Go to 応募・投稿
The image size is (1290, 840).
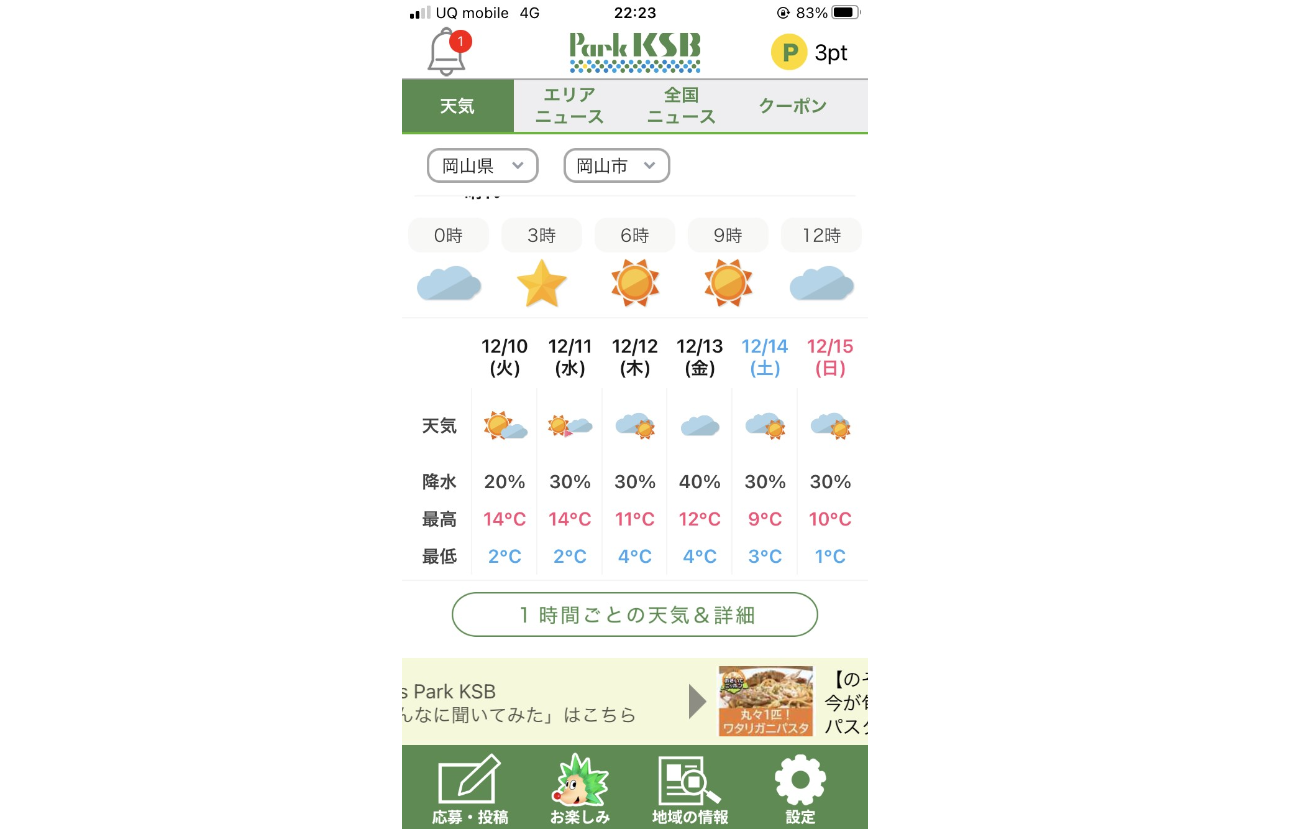click(x=469, y=790)
